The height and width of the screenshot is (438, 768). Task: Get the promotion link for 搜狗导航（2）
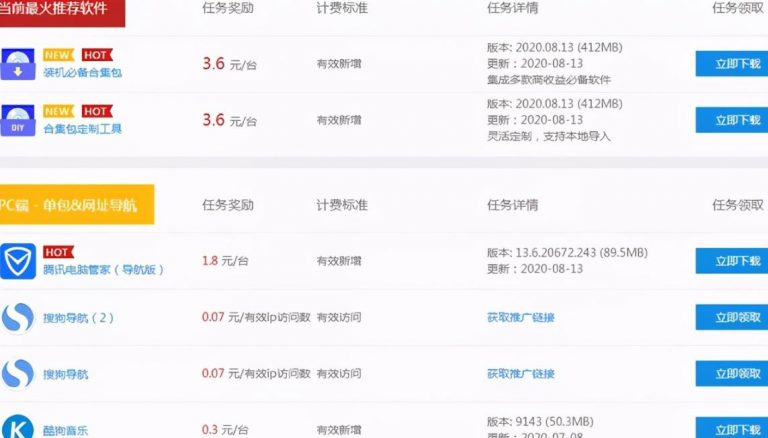click(520, 318)
